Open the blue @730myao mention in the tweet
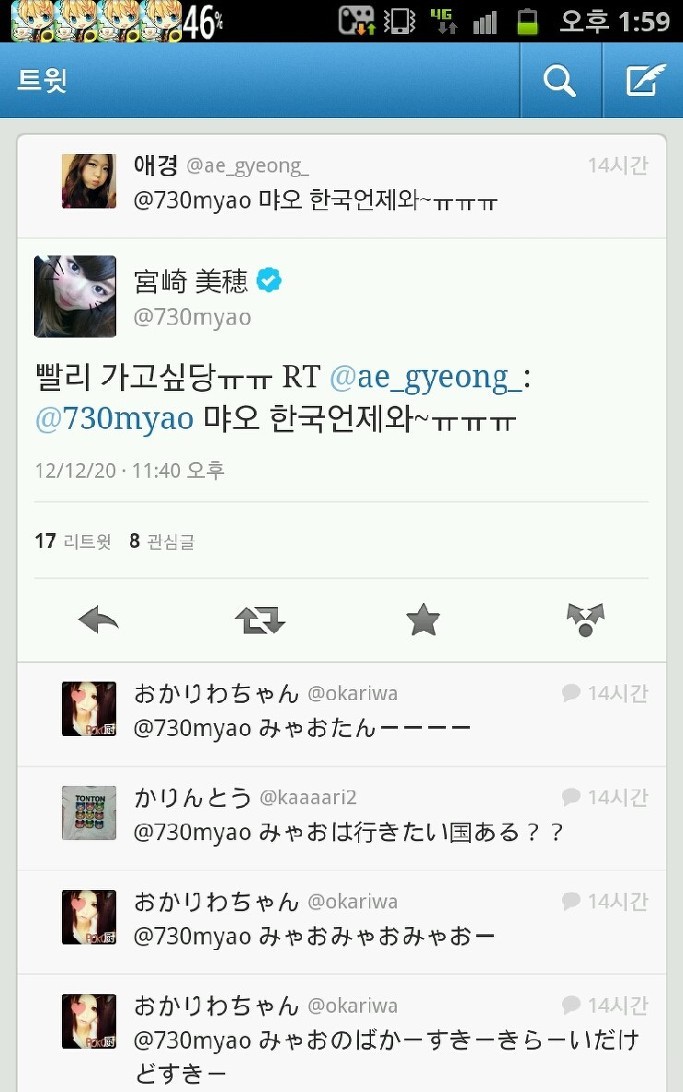The height and width of the screenshot is (1092, 683). pos(114,419)
